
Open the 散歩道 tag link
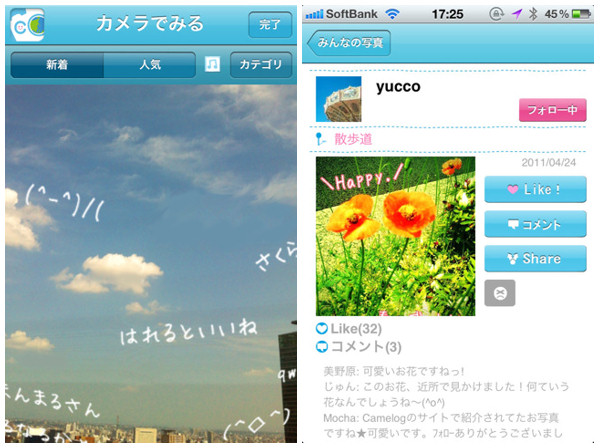click(x=352, y=141)
